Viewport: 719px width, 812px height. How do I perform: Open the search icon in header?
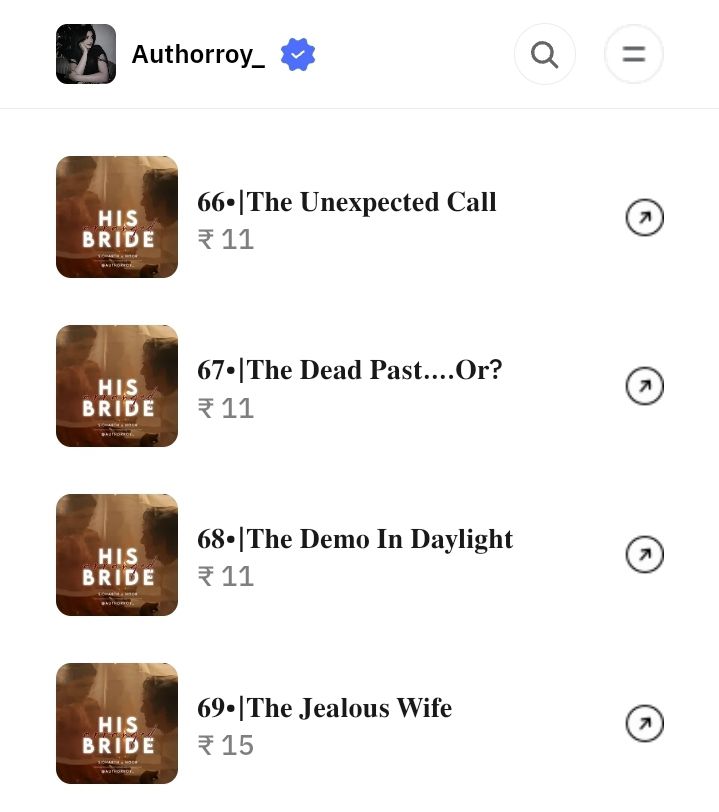(544, 54)
